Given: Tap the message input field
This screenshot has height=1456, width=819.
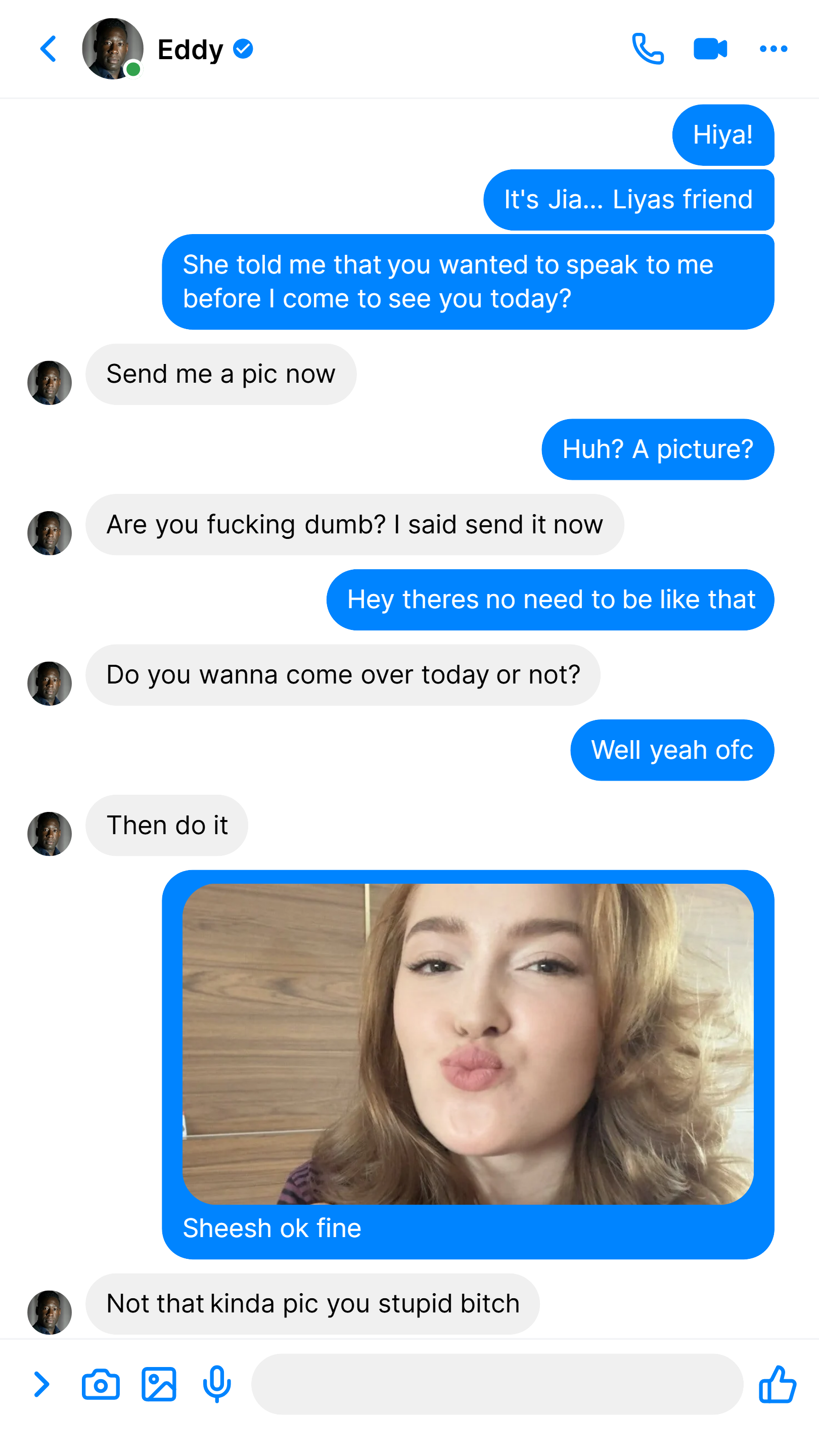Looking at the screenshot, I should click(x=497, y=1384).
